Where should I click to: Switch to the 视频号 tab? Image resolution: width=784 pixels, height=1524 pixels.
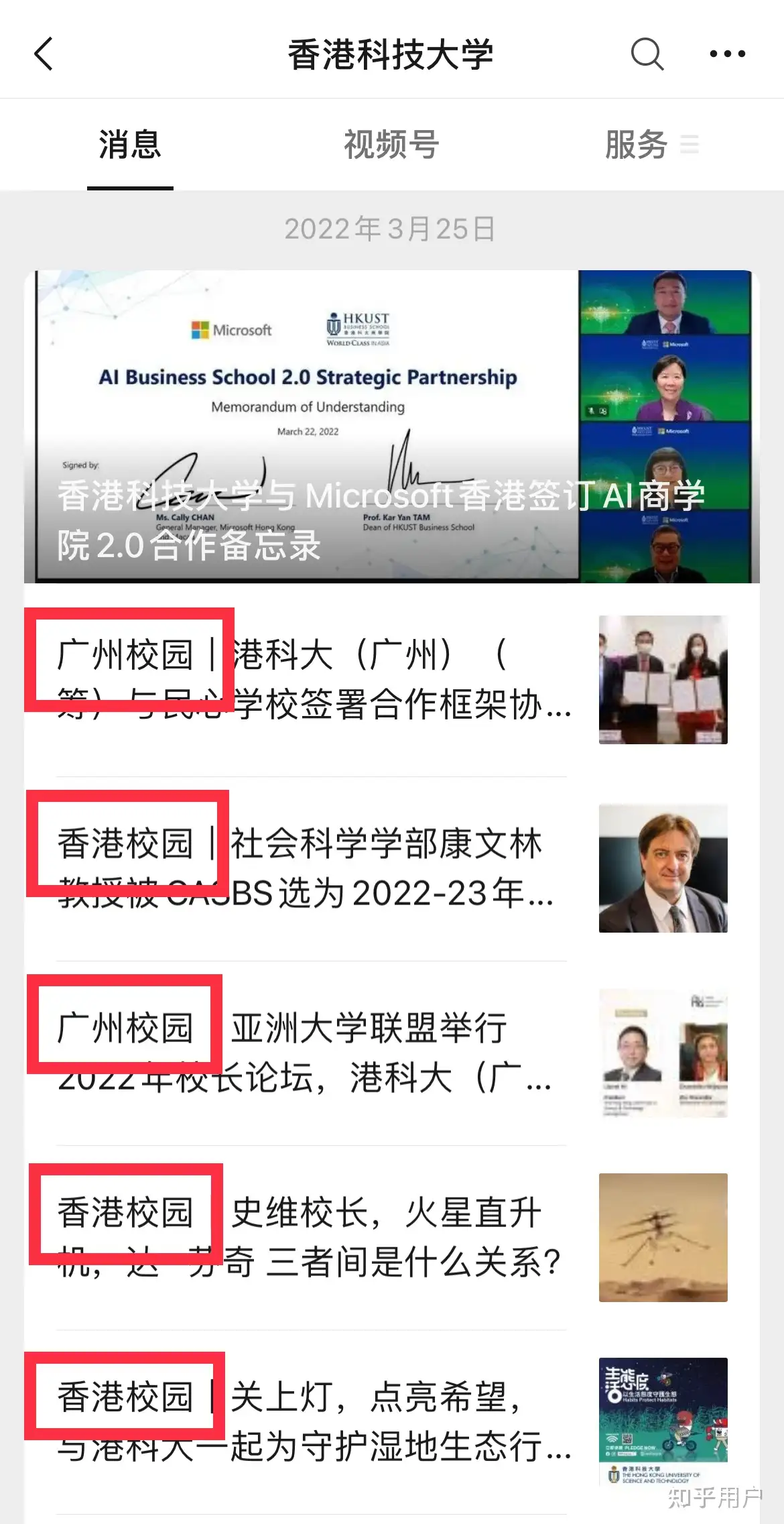coord(391,145)
